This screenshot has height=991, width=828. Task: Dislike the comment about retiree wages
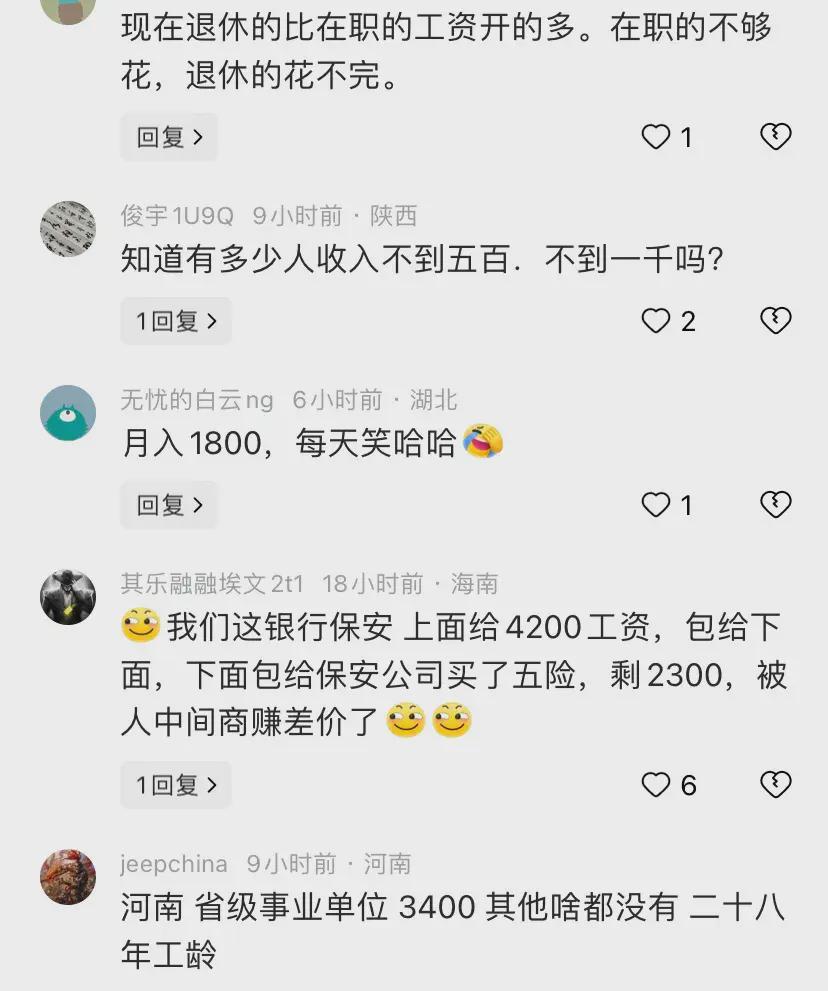(x=776, y=137)
